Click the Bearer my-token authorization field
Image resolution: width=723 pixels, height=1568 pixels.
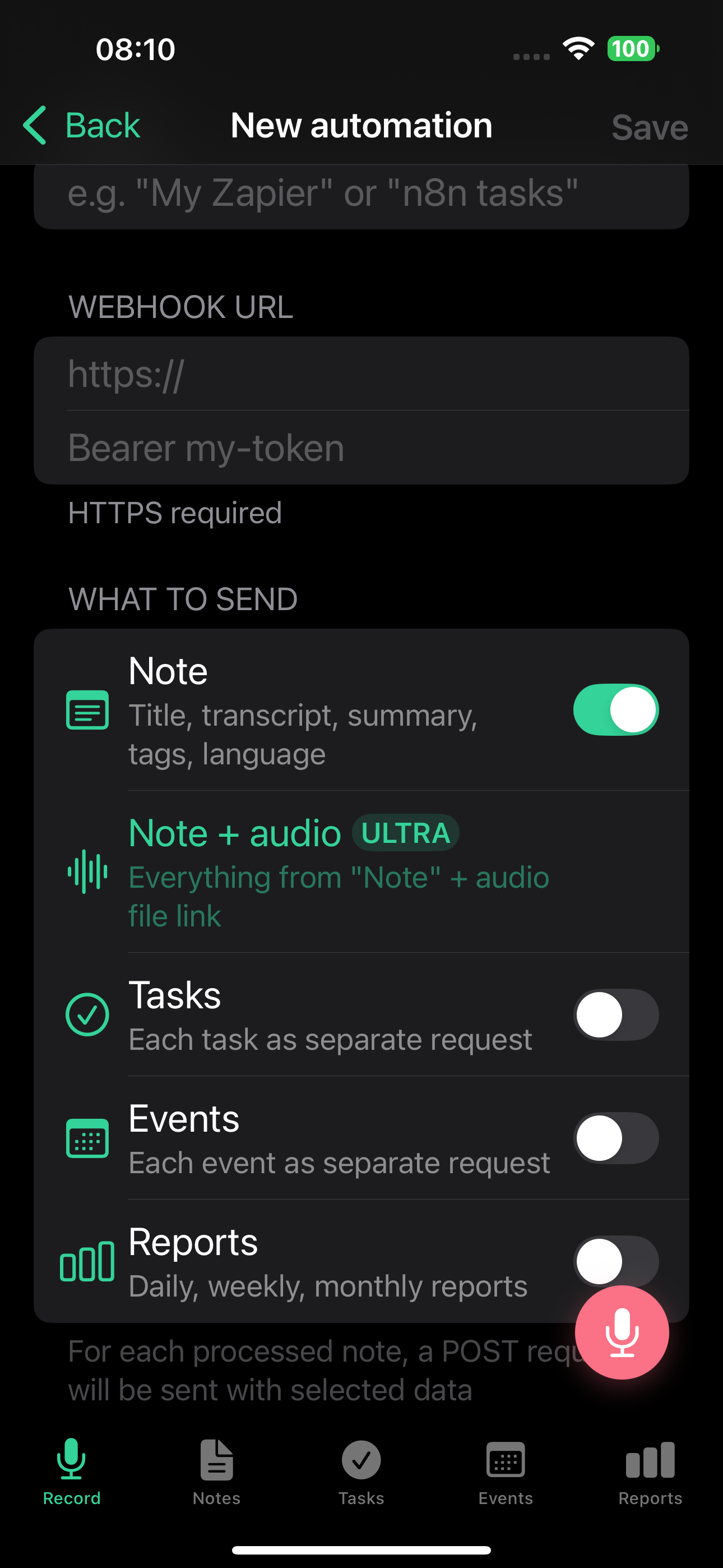point(361,448)
